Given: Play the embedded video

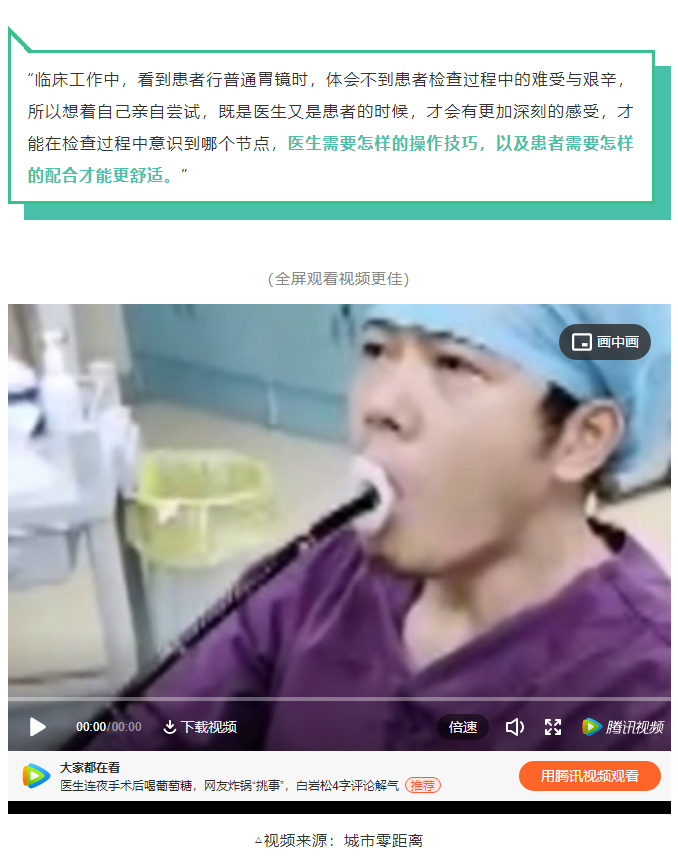Looking at the screenshot, I should pos(38,727).
